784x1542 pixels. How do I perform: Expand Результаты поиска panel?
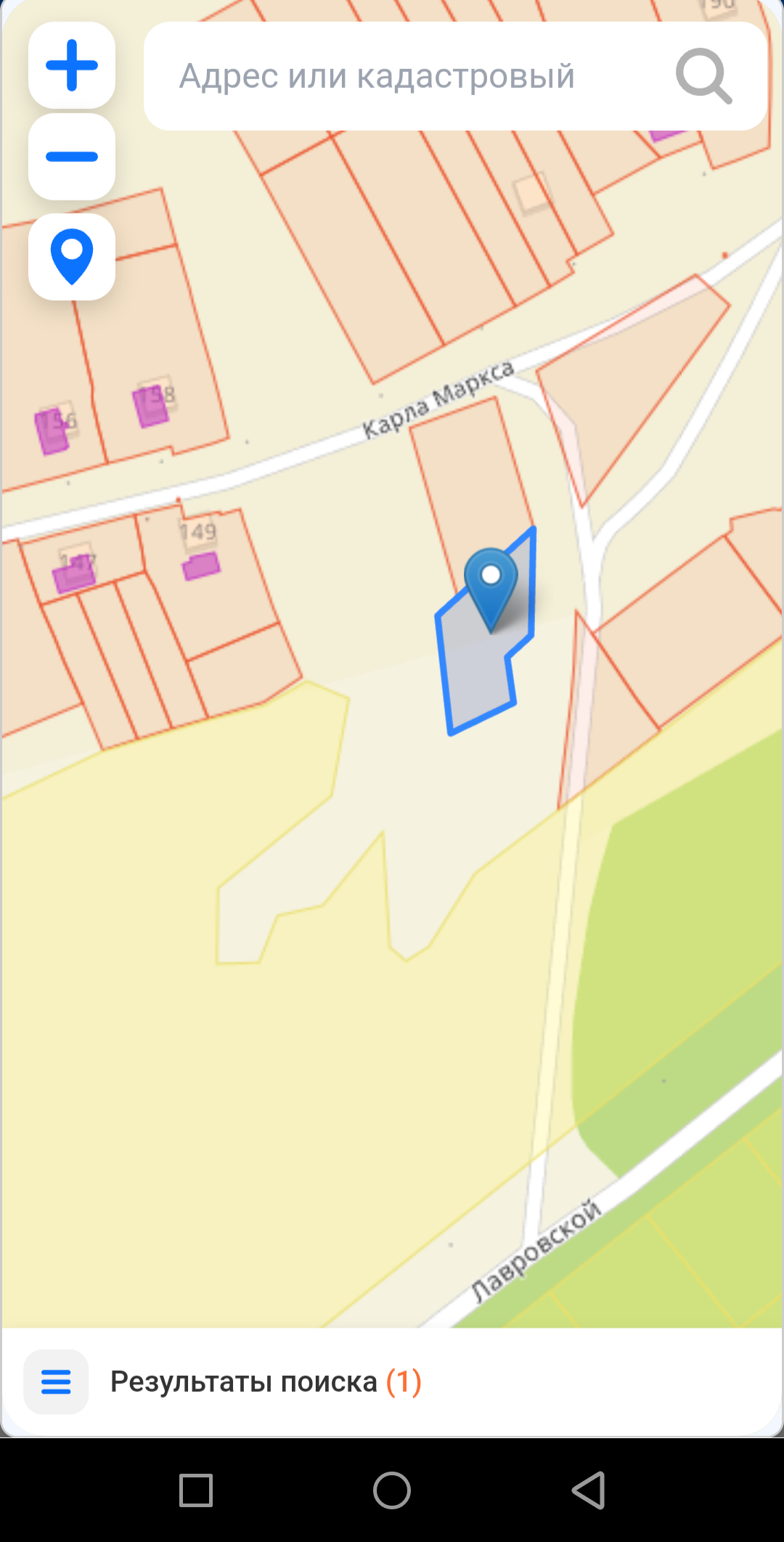point(266,1382)
